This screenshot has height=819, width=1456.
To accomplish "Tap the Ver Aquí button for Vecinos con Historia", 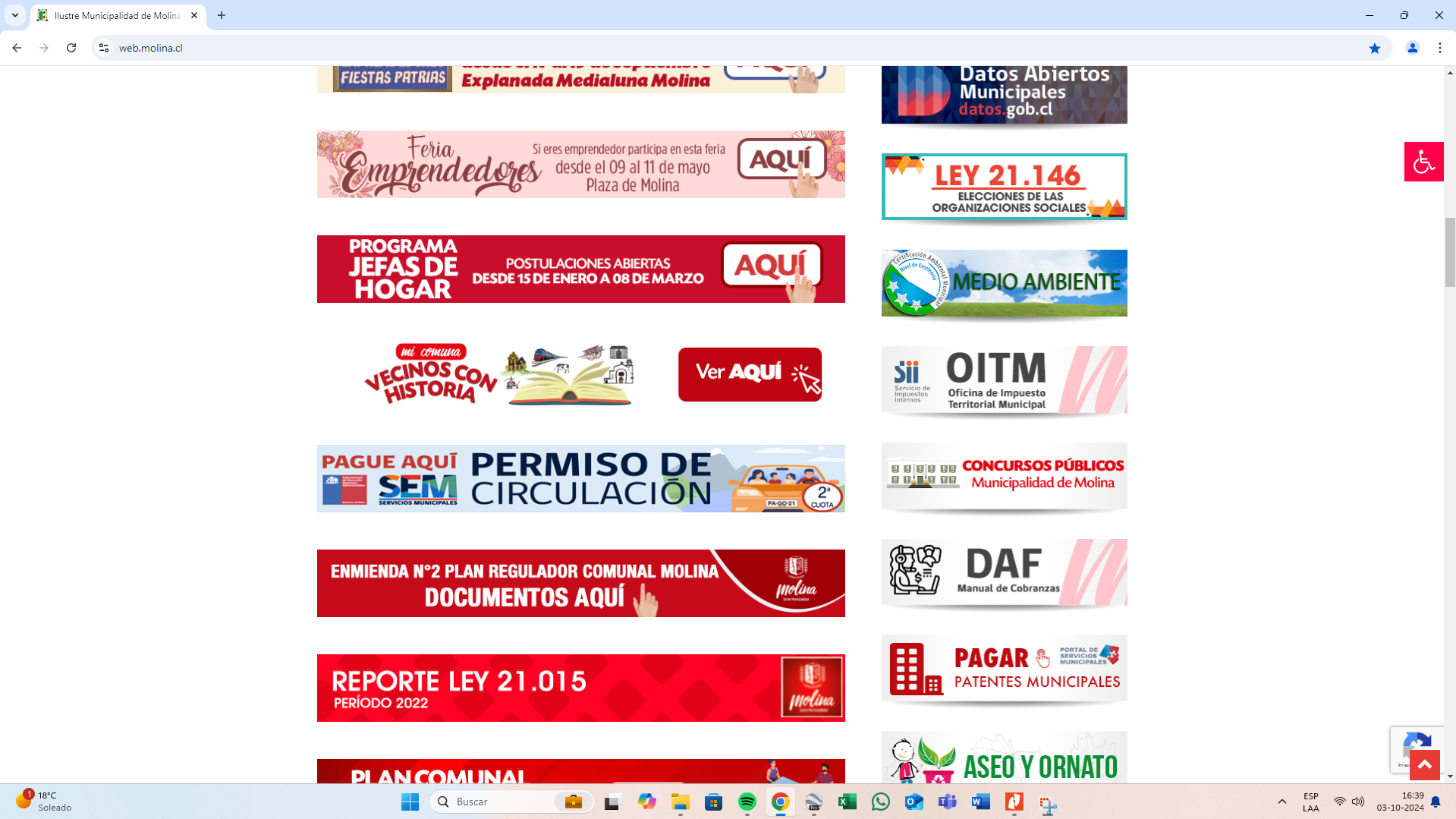I will click(750, 374).
